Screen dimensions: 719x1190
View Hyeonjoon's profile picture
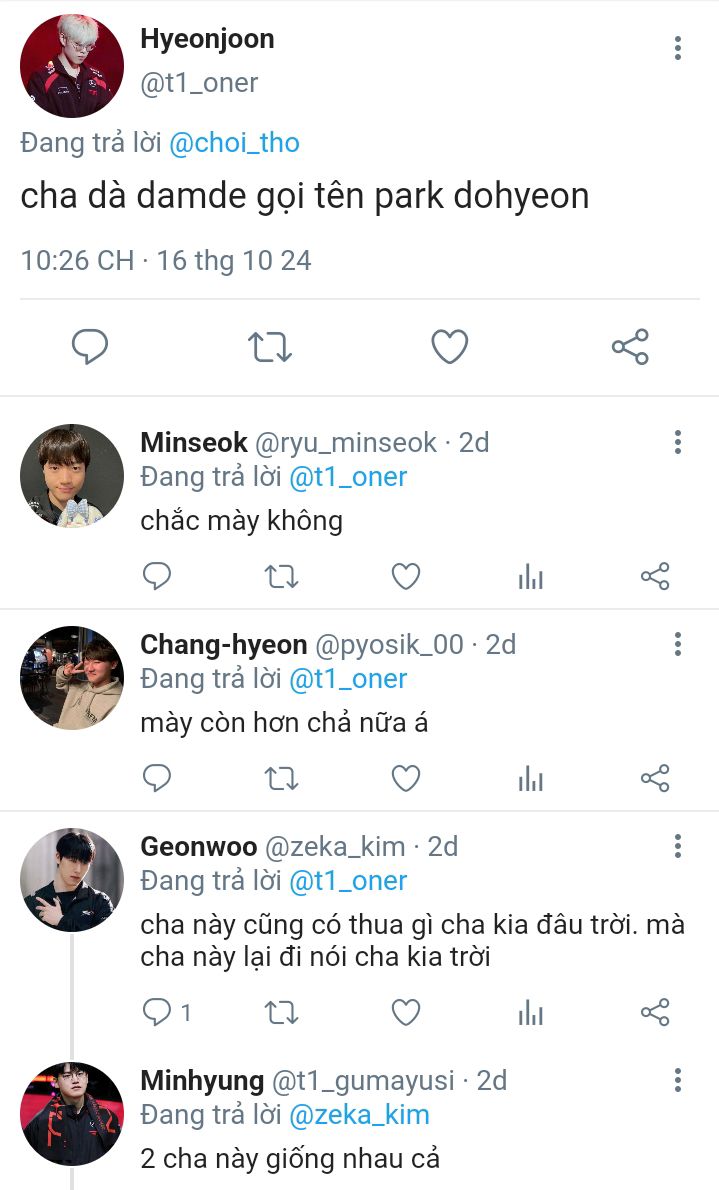72,66
